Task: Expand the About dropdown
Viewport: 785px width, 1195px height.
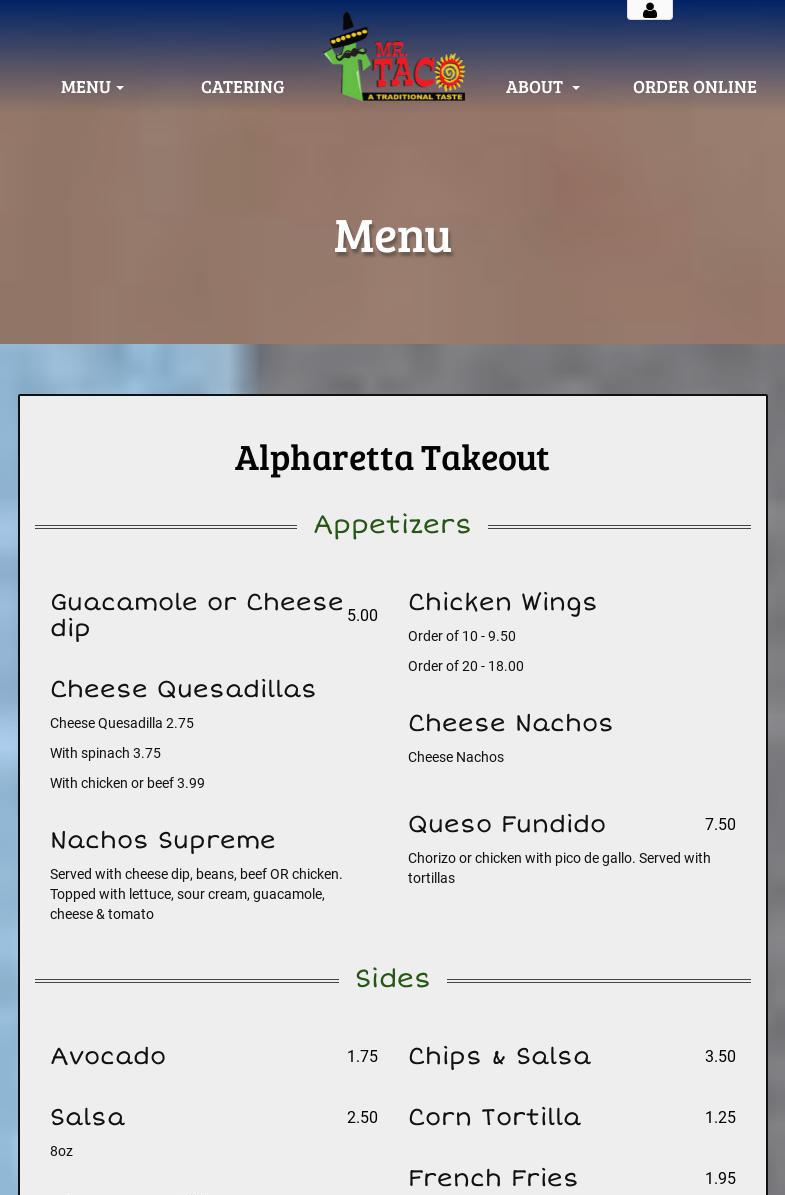Action: coord(542,87)
